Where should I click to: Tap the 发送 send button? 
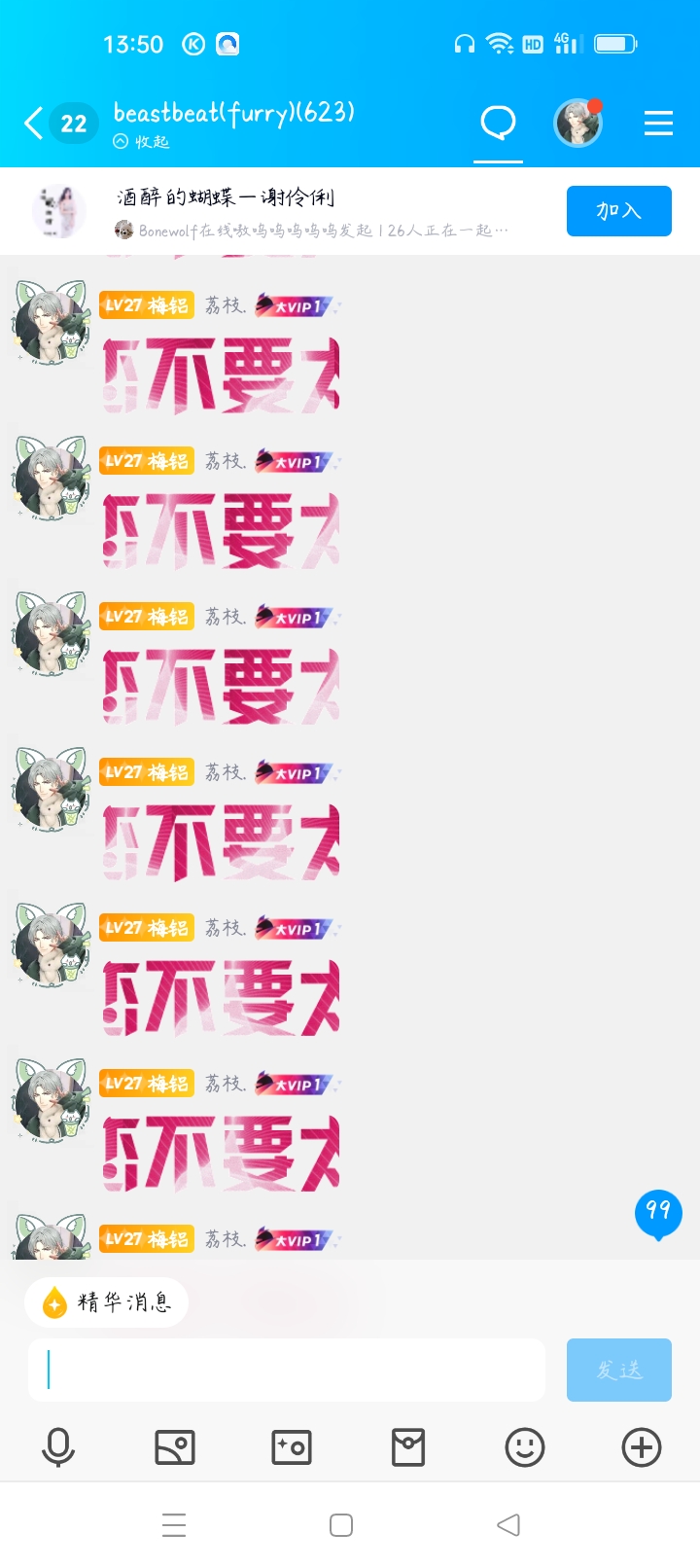[x=618, y=1370]
